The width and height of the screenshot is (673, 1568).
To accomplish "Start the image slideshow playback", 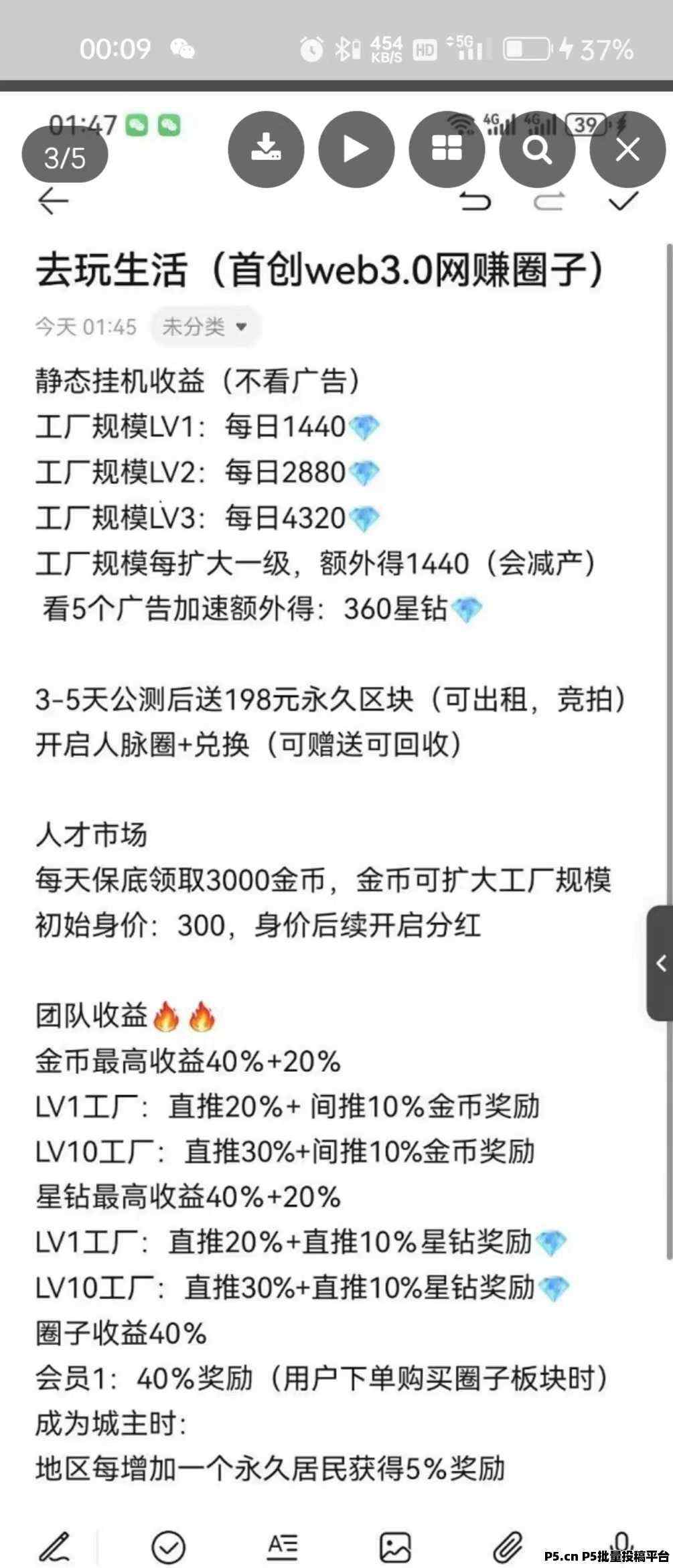I will point(356,150).
